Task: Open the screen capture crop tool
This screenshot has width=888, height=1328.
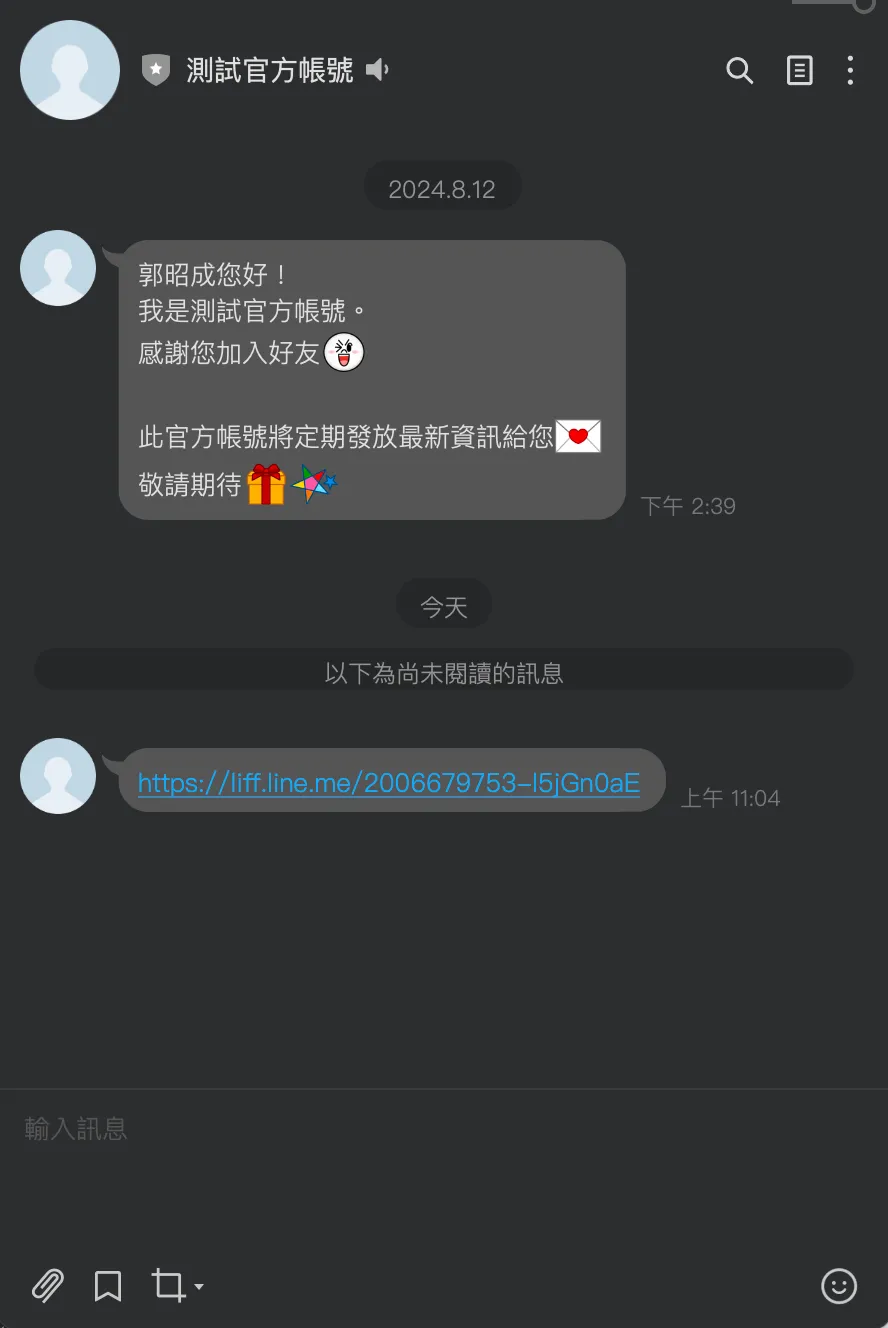Action: (169, 1285)
